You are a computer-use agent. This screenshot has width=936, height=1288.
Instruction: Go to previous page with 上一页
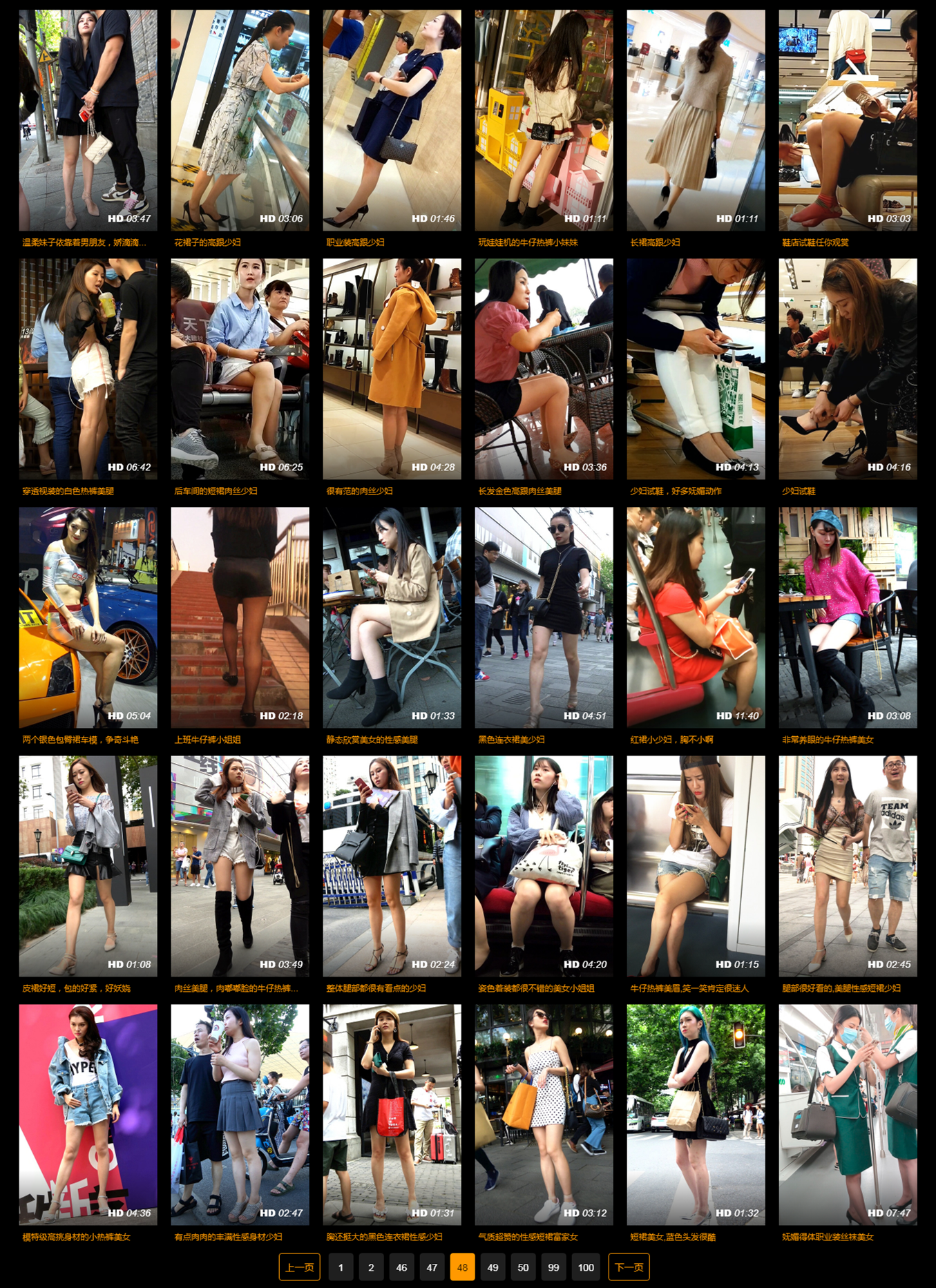coord(299,1267)
